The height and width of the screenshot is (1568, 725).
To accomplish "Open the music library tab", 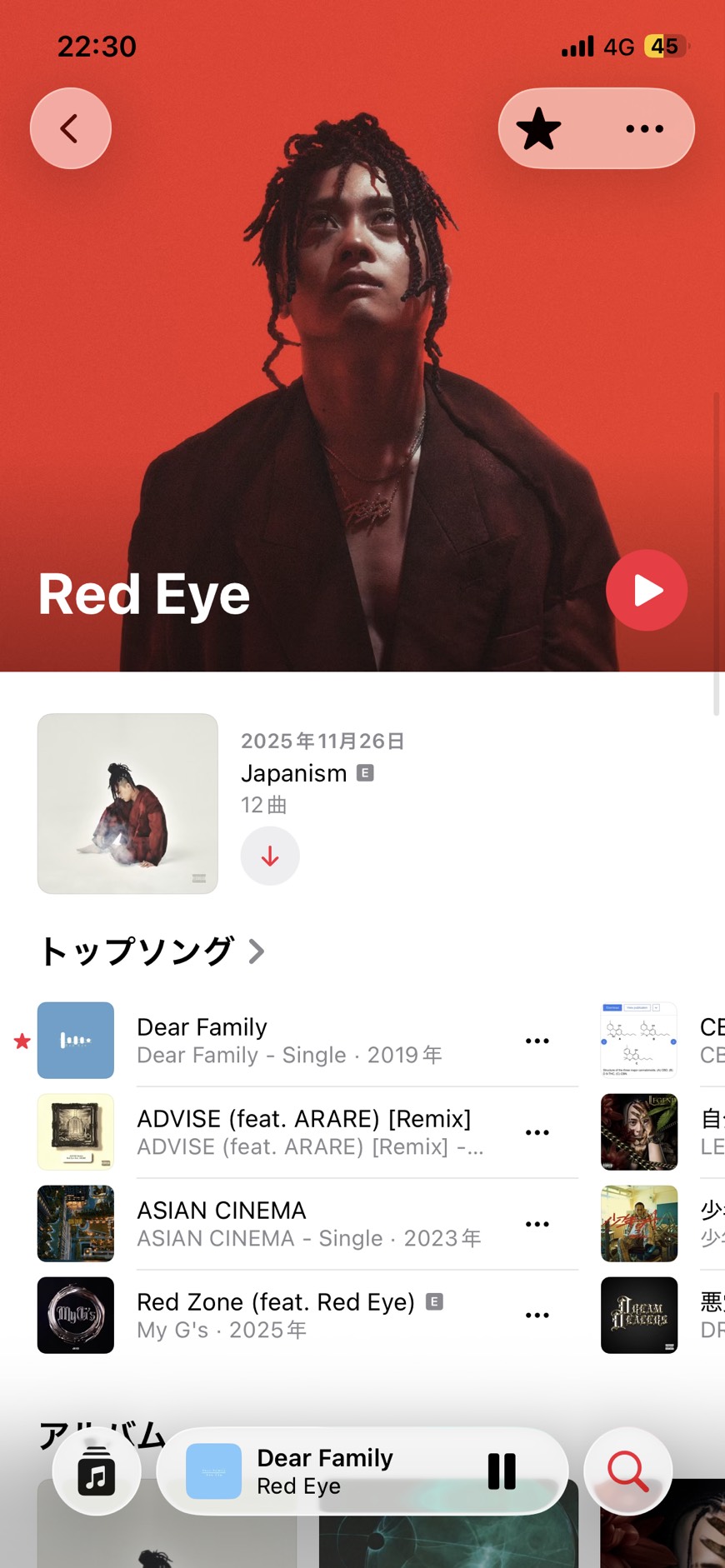I will 97,1473.
